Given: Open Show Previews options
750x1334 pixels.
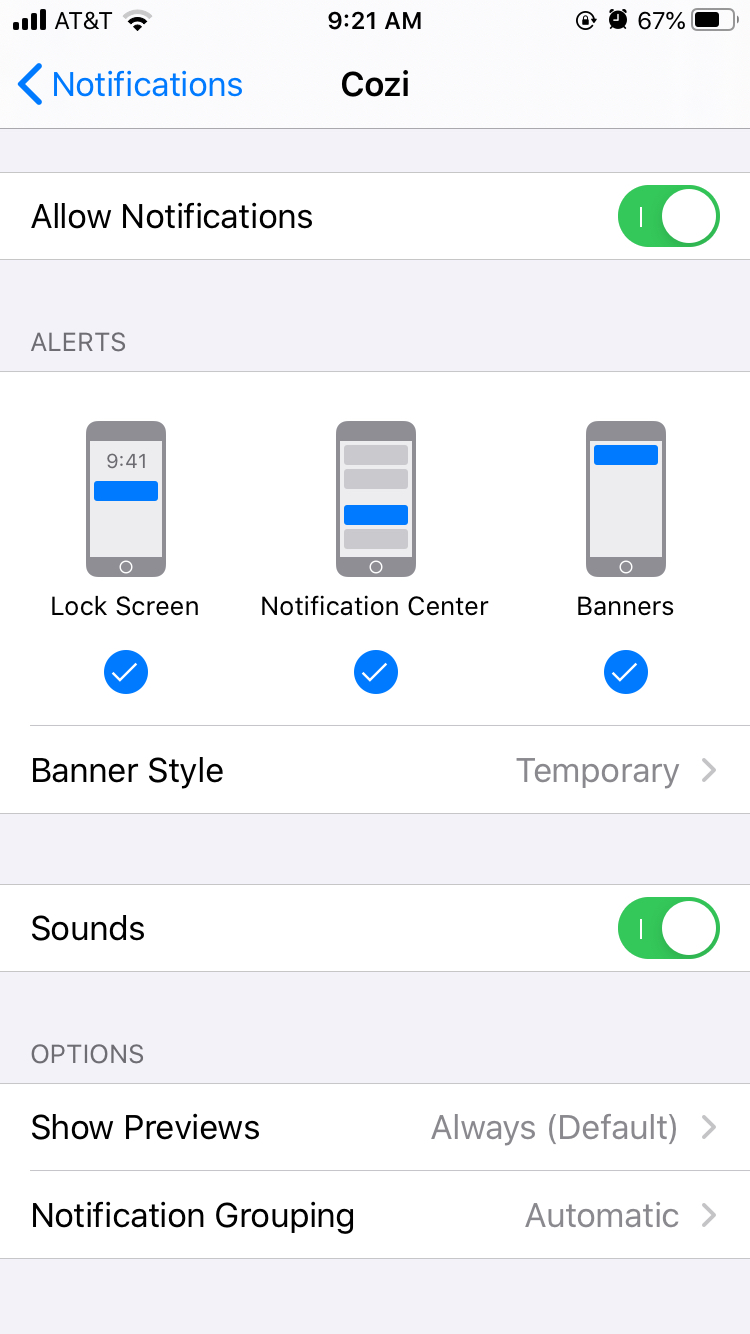Looking at the screenshot, I should [x=375, y=1127].
